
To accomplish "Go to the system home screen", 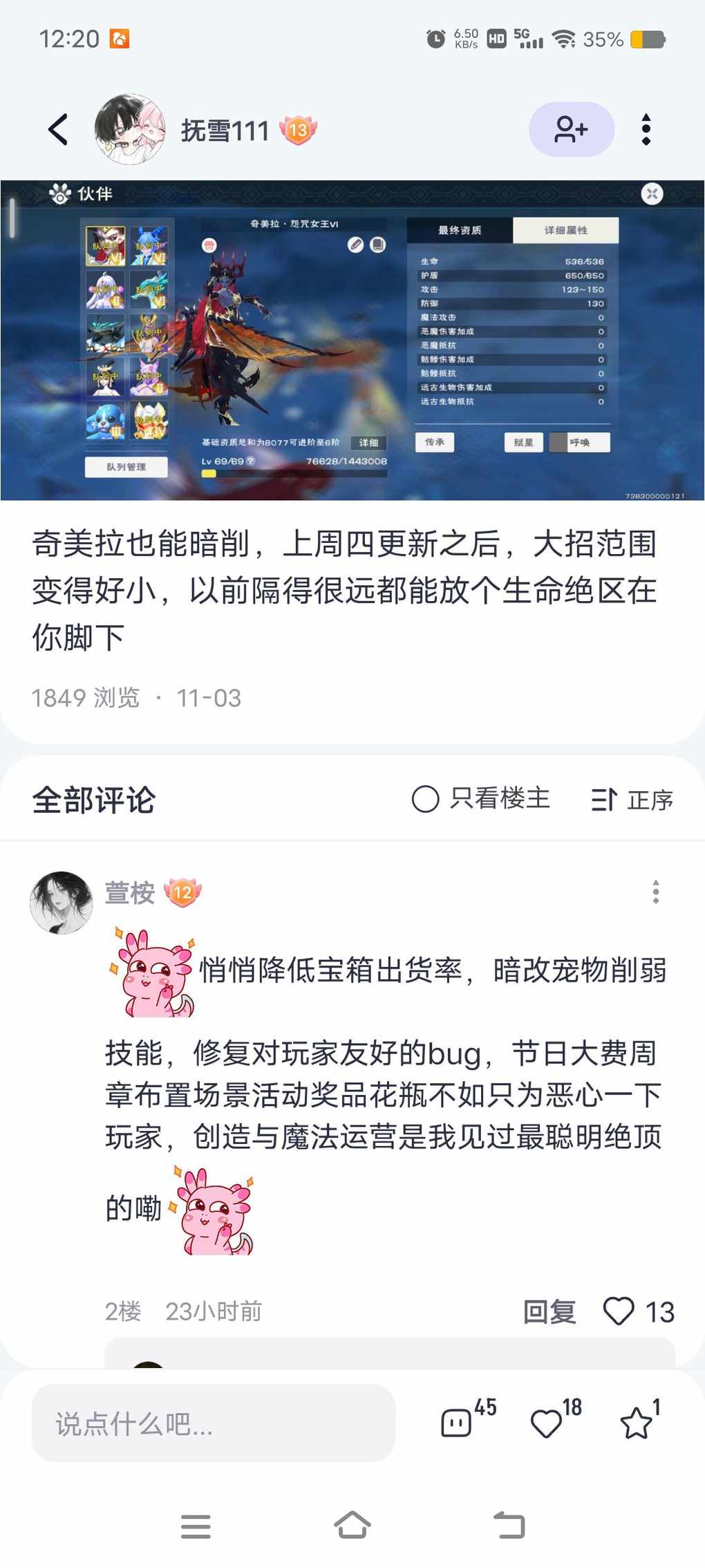I will [352, 1525].
